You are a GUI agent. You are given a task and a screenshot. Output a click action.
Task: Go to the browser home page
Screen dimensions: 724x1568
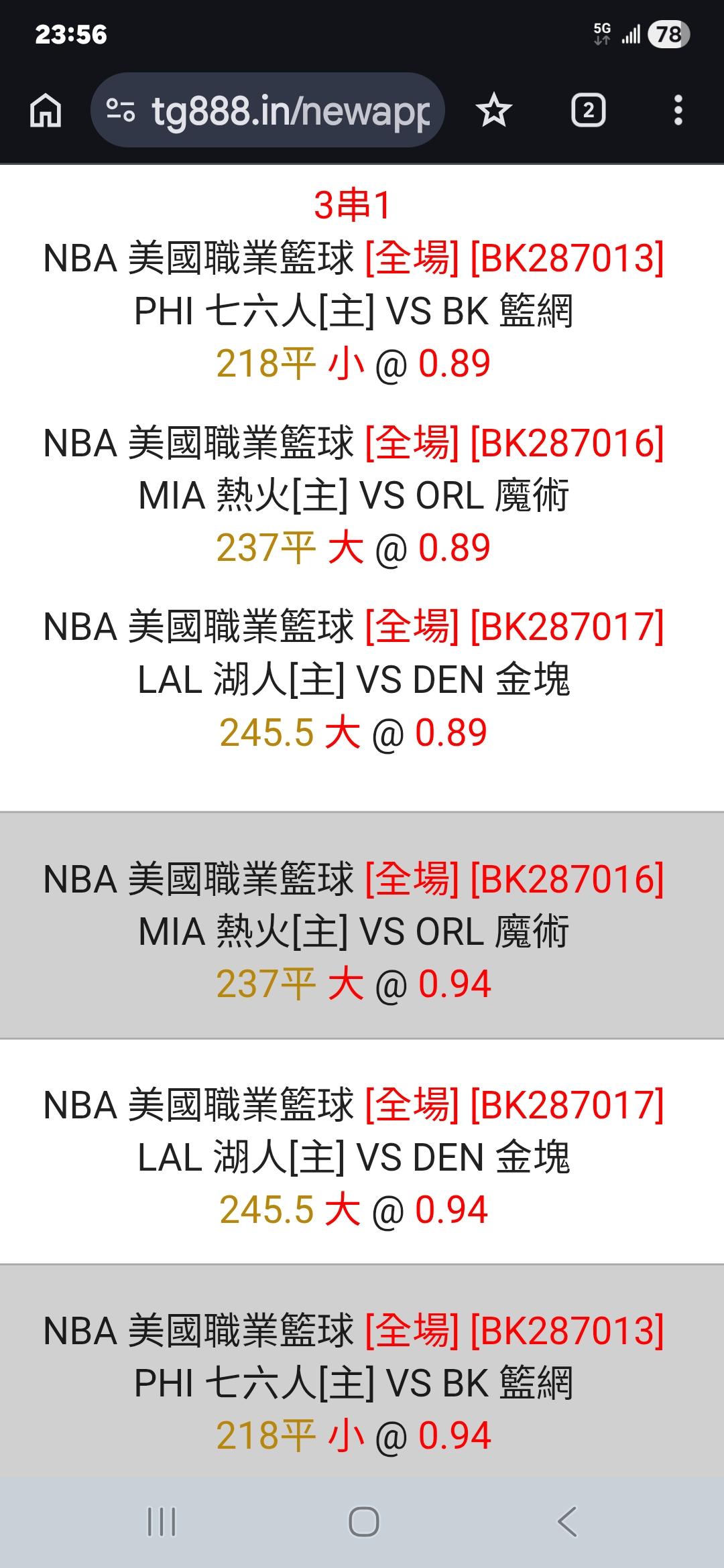[x=46, y=111]
